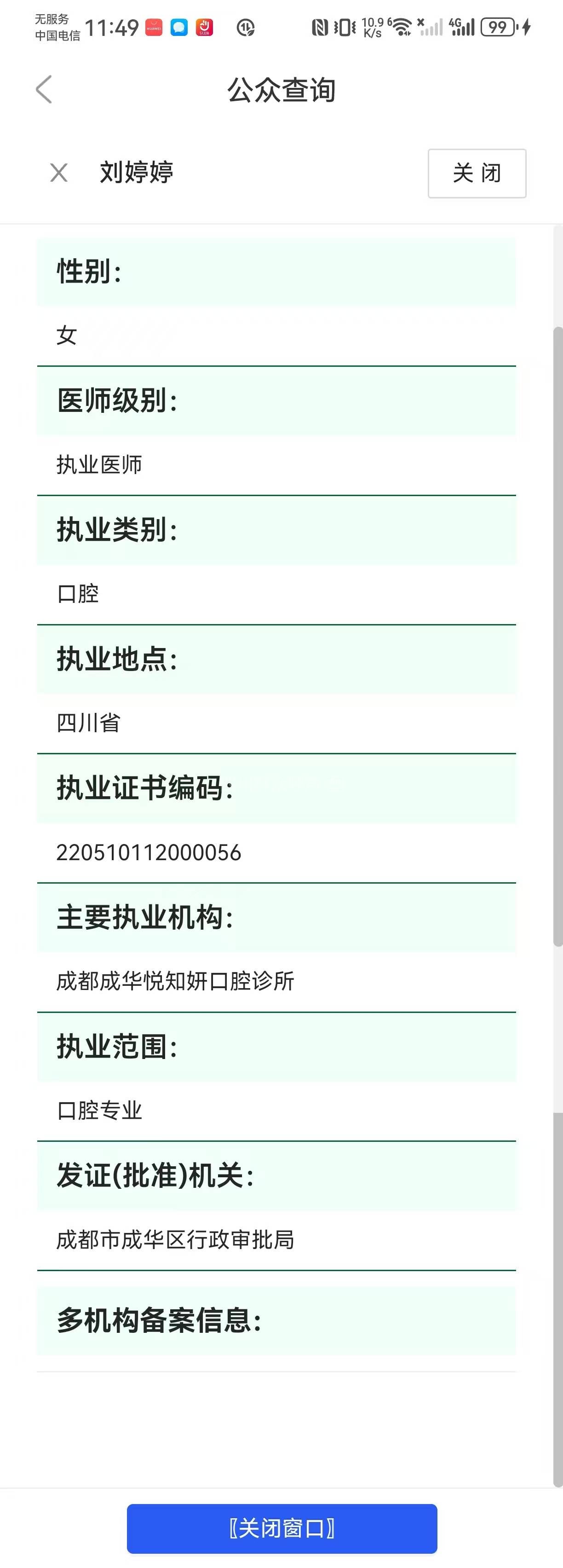Dismiss the 刘婷婷 panel with the X icon
This screenshot has height=1568, width=563.
pyautogui.click(x=58, y=173)
